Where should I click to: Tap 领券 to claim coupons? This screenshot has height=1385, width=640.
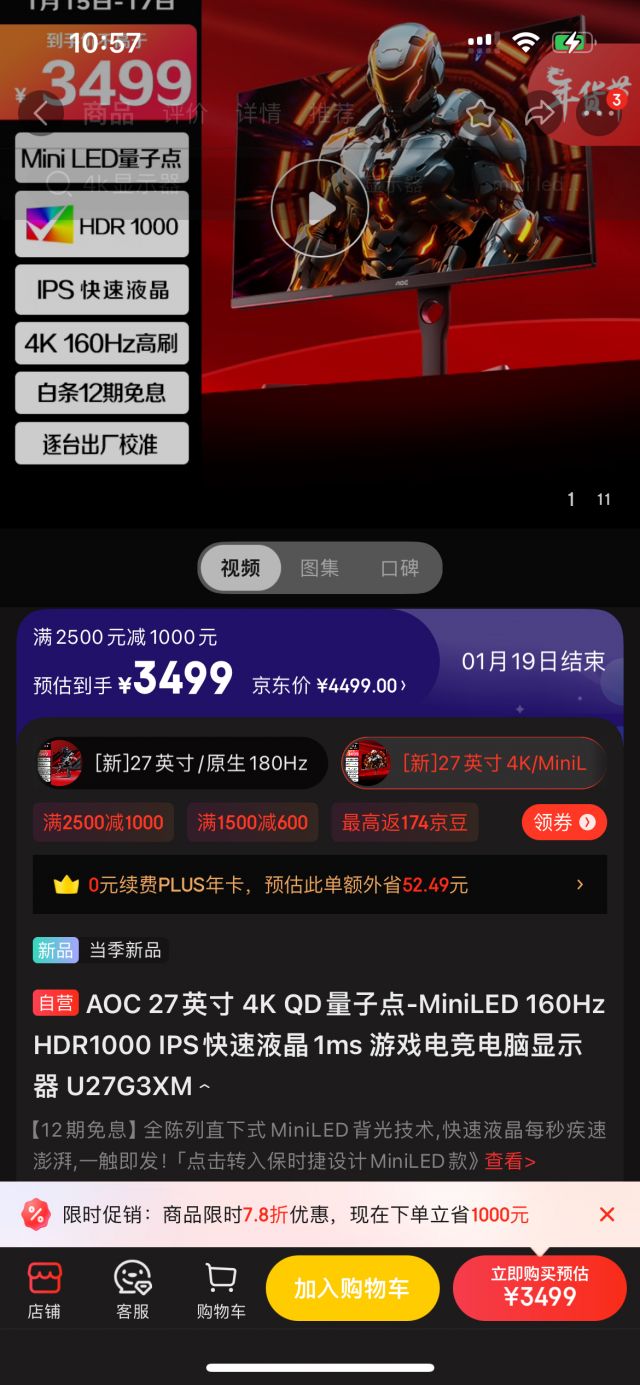[x=564, y=822]
